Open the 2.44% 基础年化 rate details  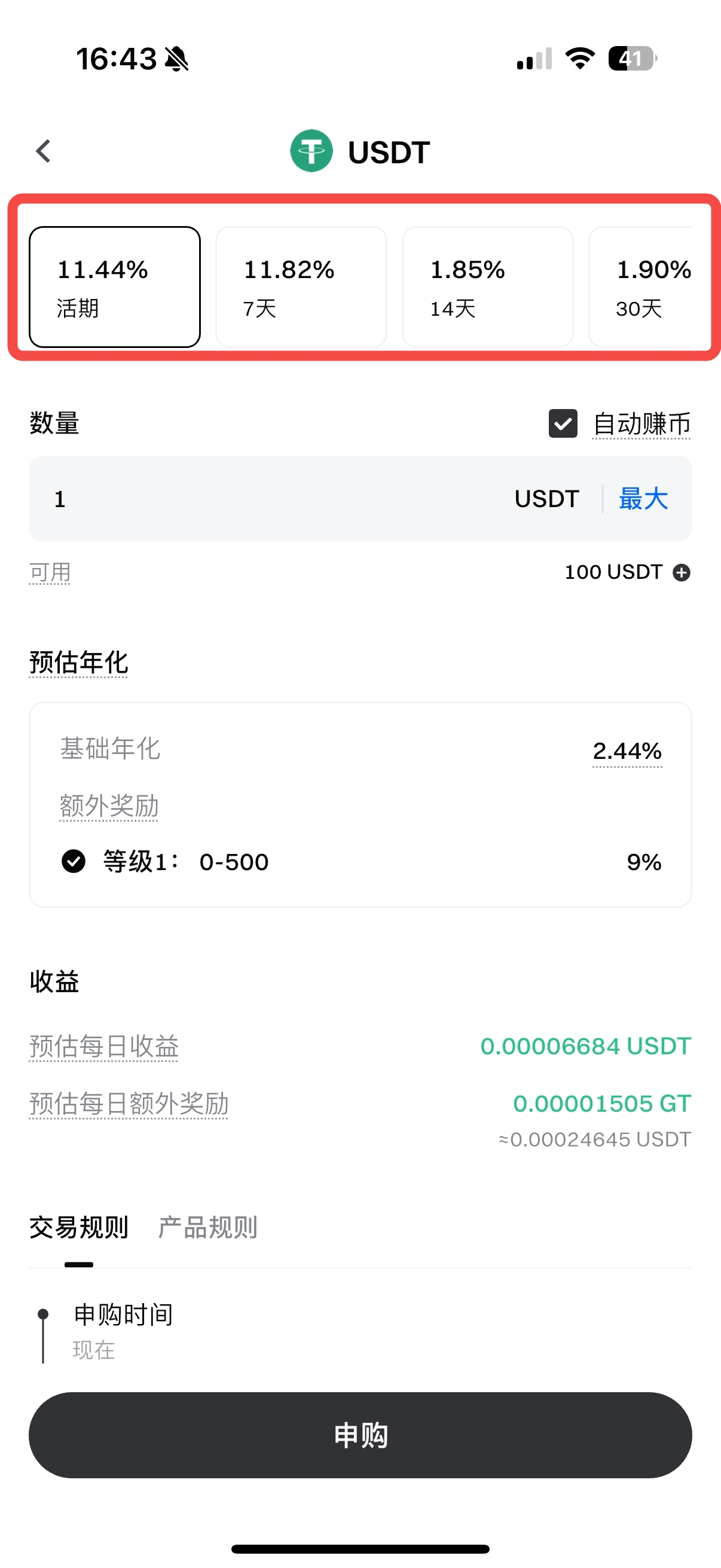627,751
